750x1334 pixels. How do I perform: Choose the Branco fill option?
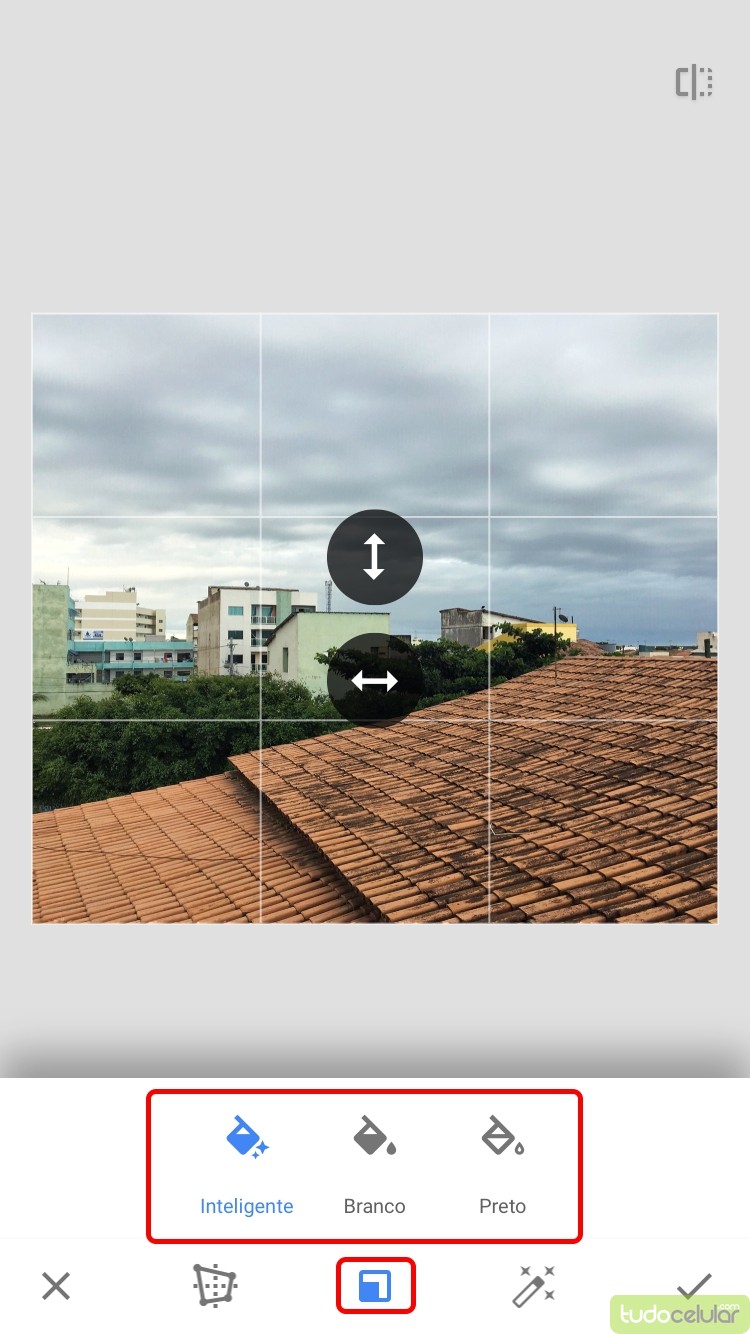point(374,1165)
